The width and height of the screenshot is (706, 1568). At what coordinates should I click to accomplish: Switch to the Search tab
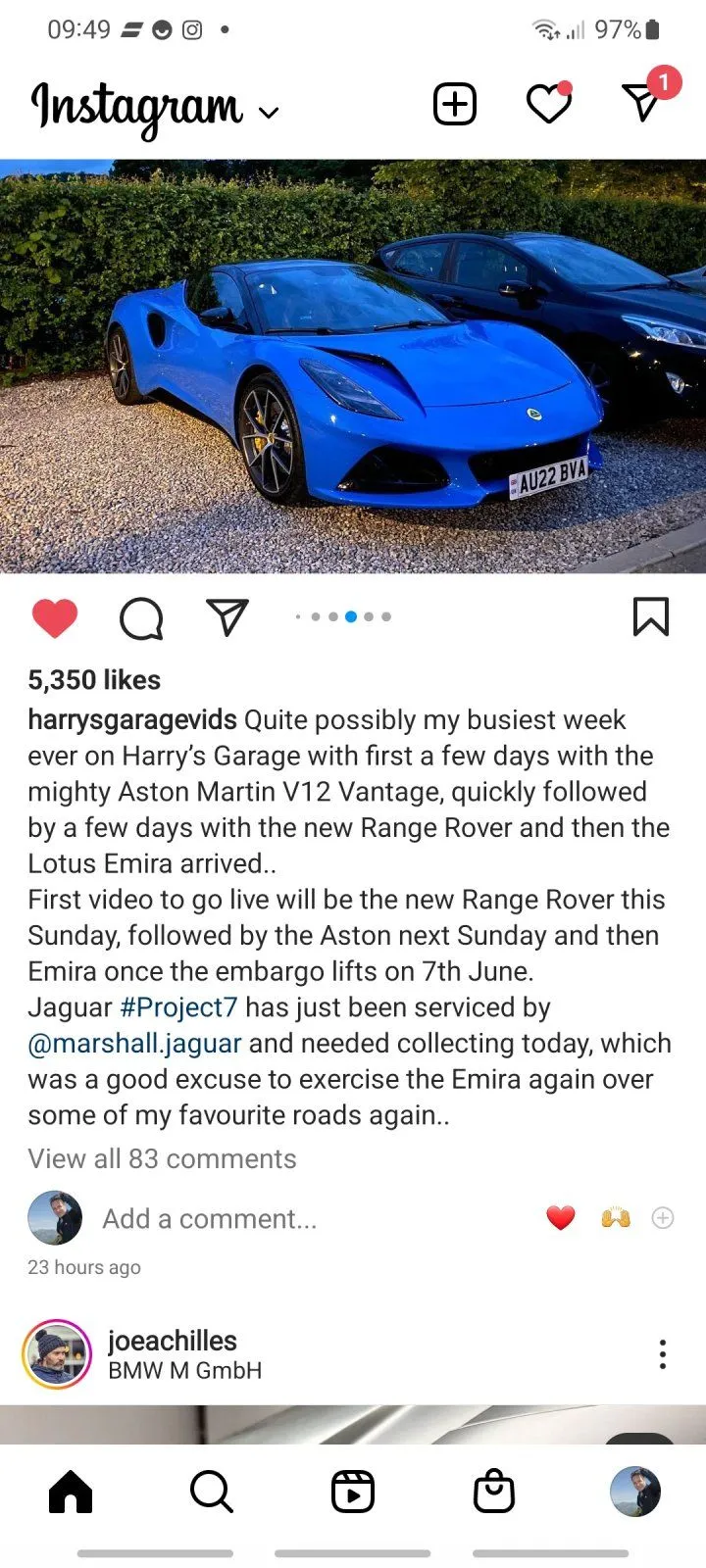[212, 1493]
